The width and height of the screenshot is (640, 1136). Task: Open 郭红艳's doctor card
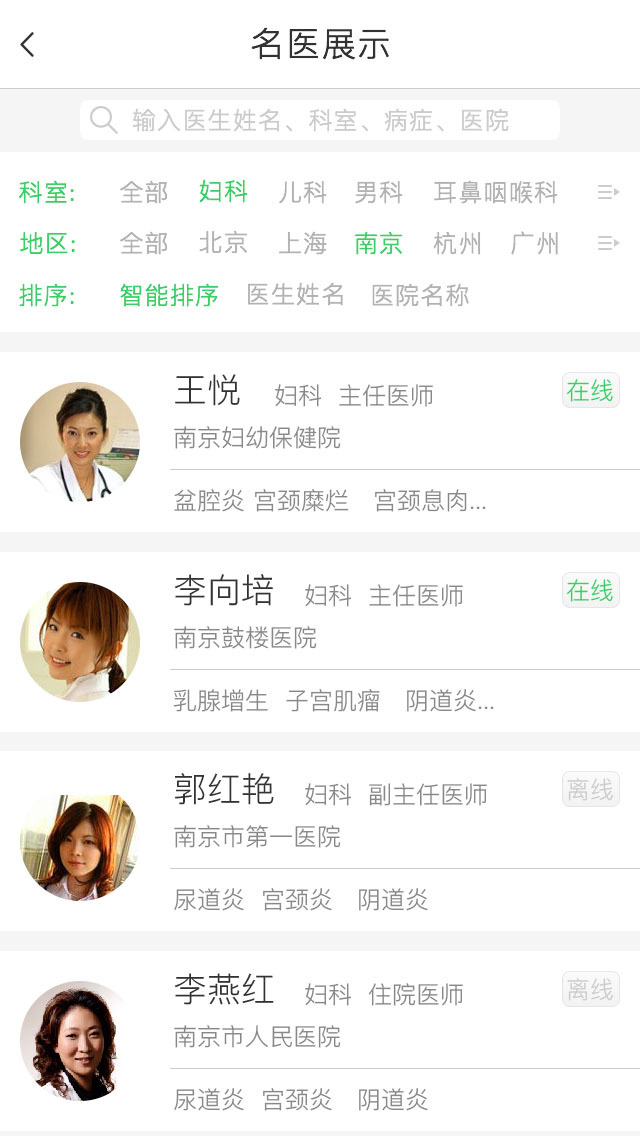pos(320,841)
